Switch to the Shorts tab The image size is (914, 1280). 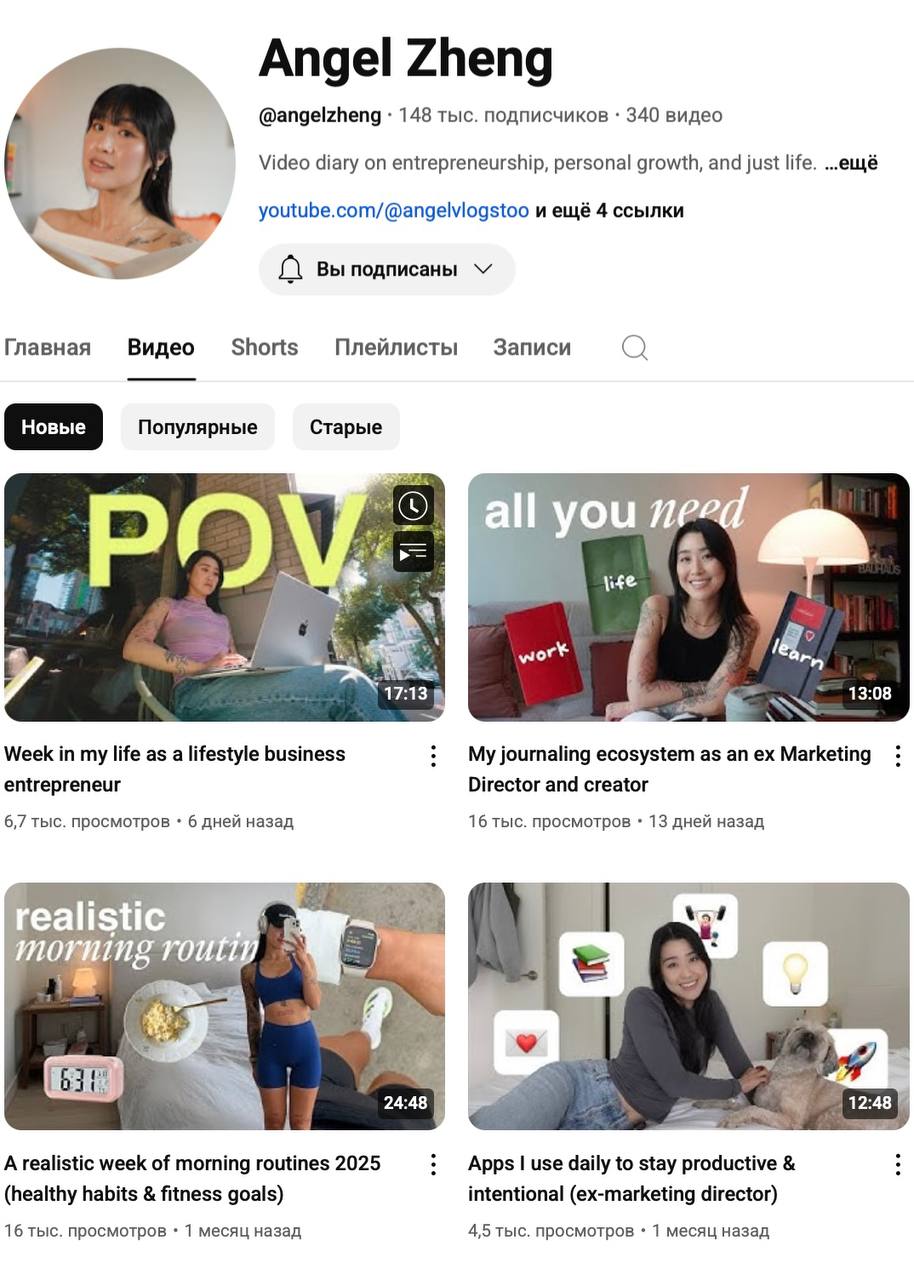[264, 348]
